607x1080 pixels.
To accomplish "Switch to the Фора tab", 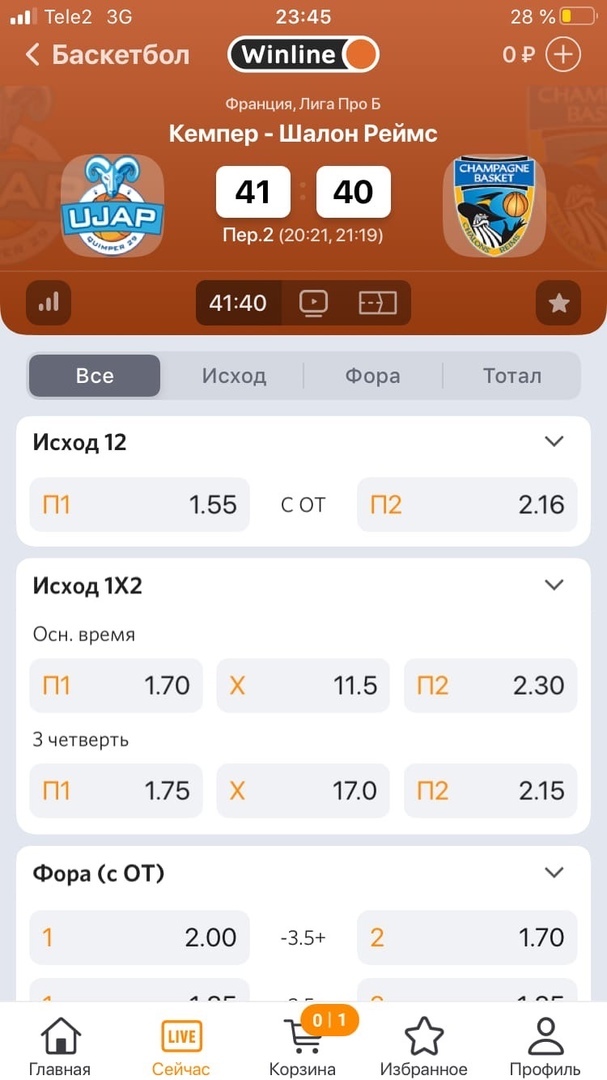I will 372,376.
